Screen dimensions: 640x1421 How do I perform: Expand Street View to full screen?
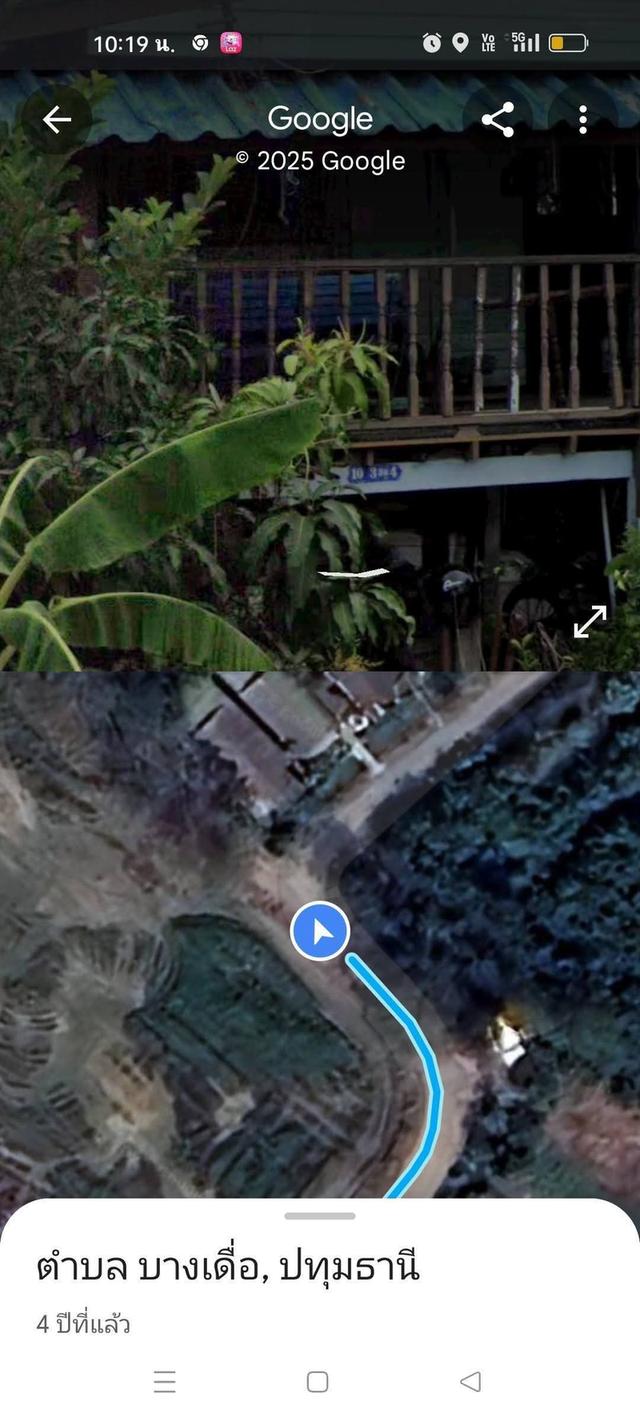coord(589,621)
